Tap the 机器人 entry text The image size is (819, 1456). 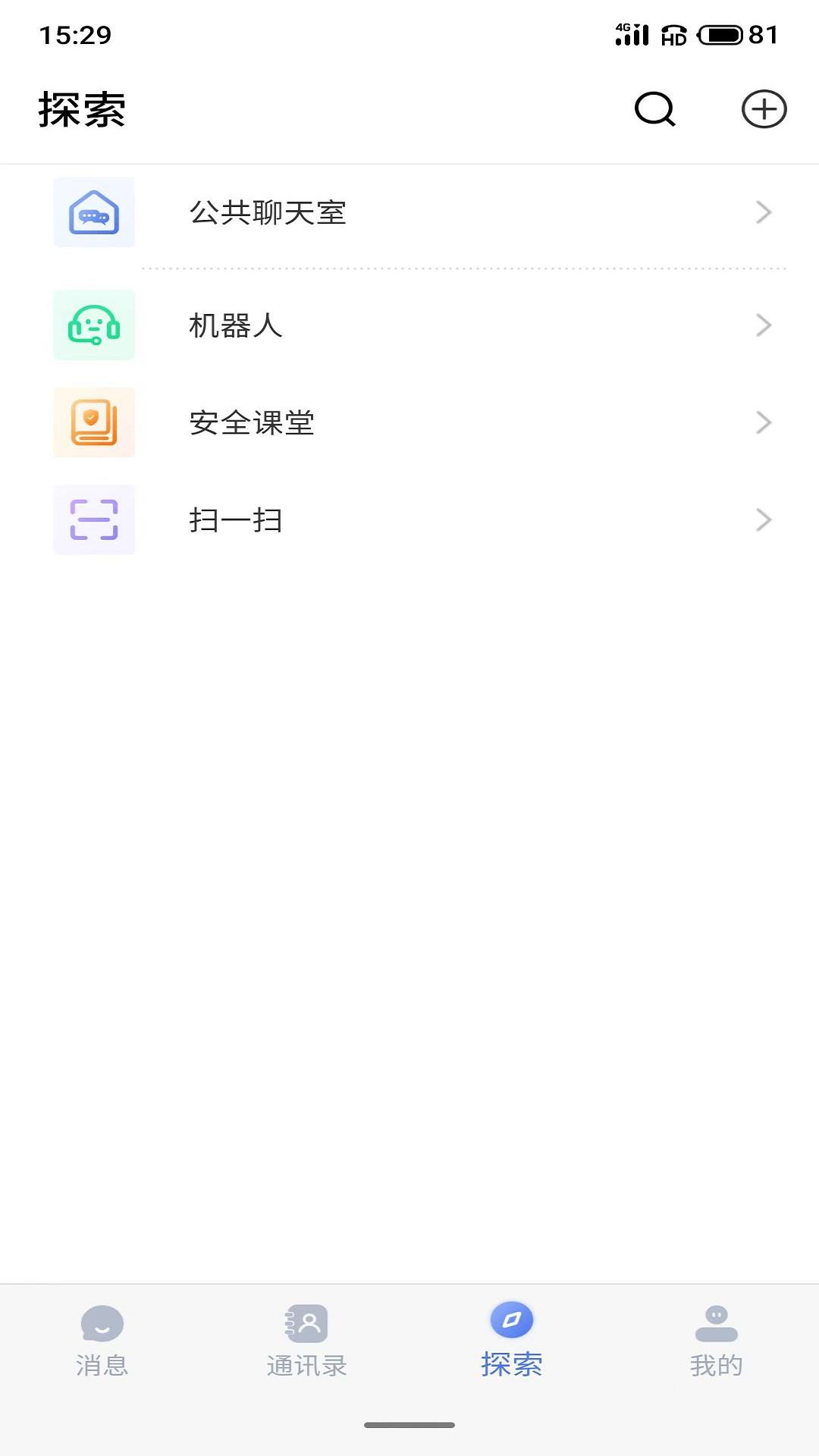coord(236,325)
